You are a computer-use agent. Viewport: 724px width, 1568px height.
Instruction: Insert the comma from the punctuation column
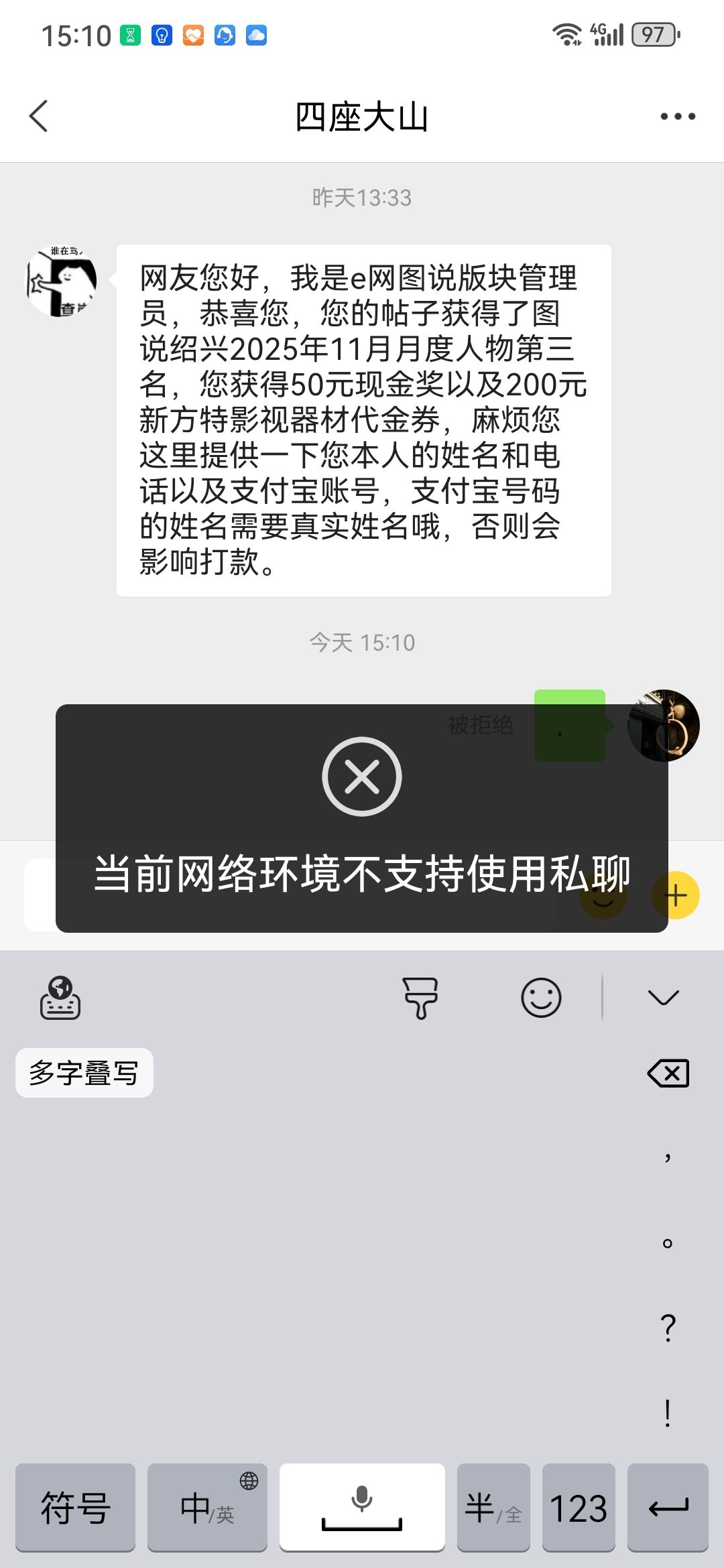point(668,1157)
